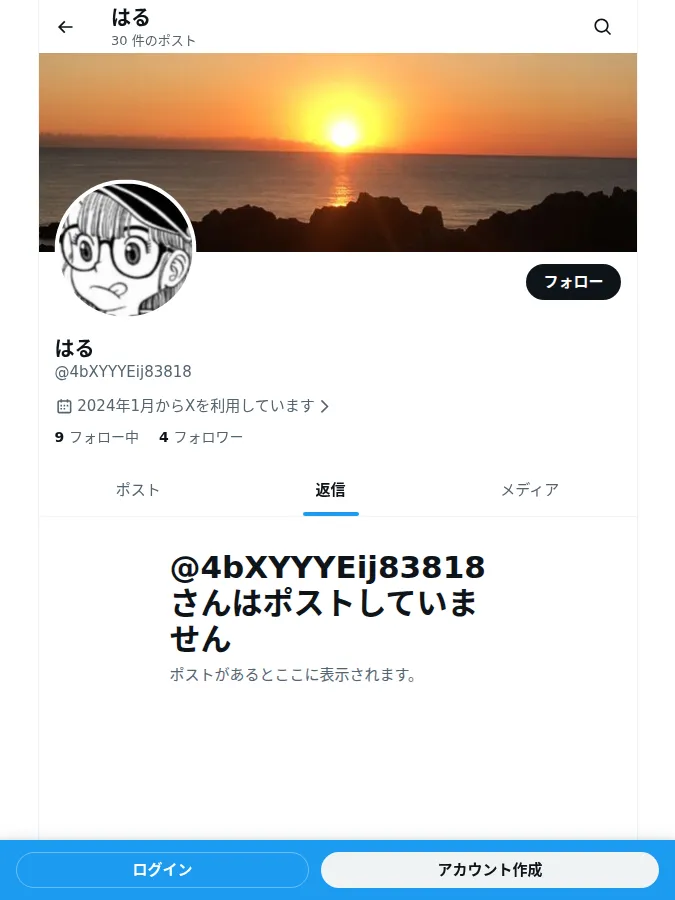The image size is (675, 900).
Task: Switch to the メディア tab
Action: (530, 490)
